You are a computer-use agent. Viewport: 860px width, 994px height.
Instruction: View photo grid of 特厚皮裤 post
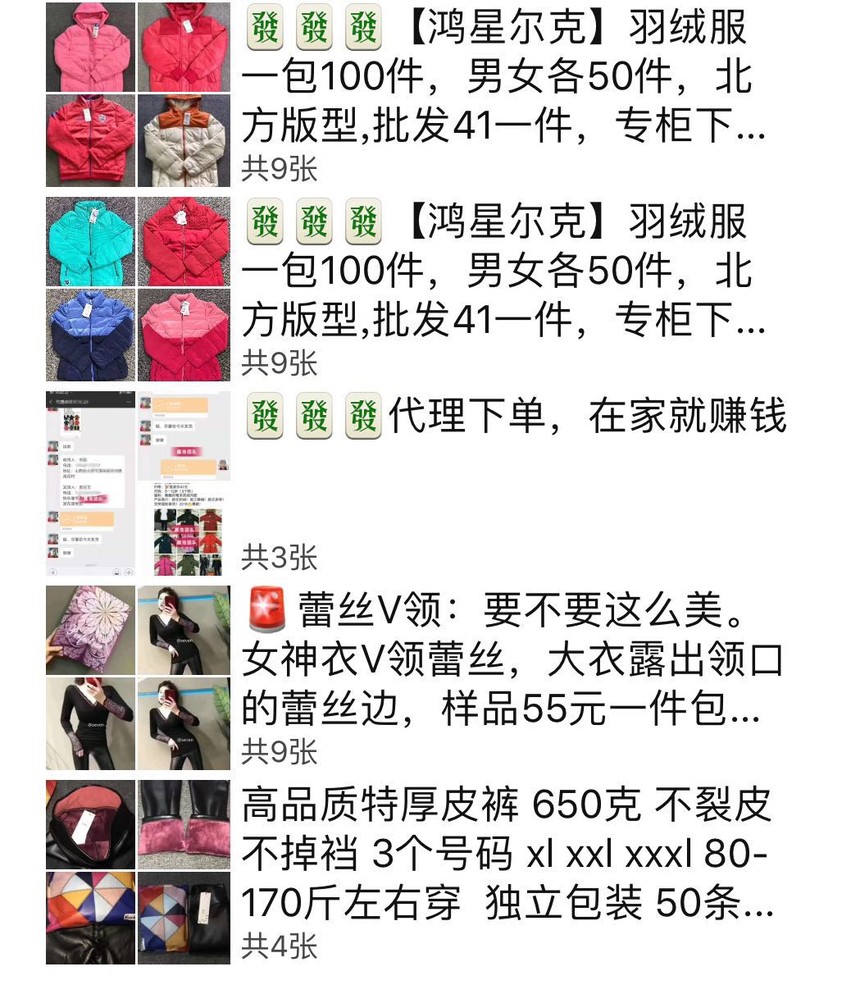click(x=138, y=871)
